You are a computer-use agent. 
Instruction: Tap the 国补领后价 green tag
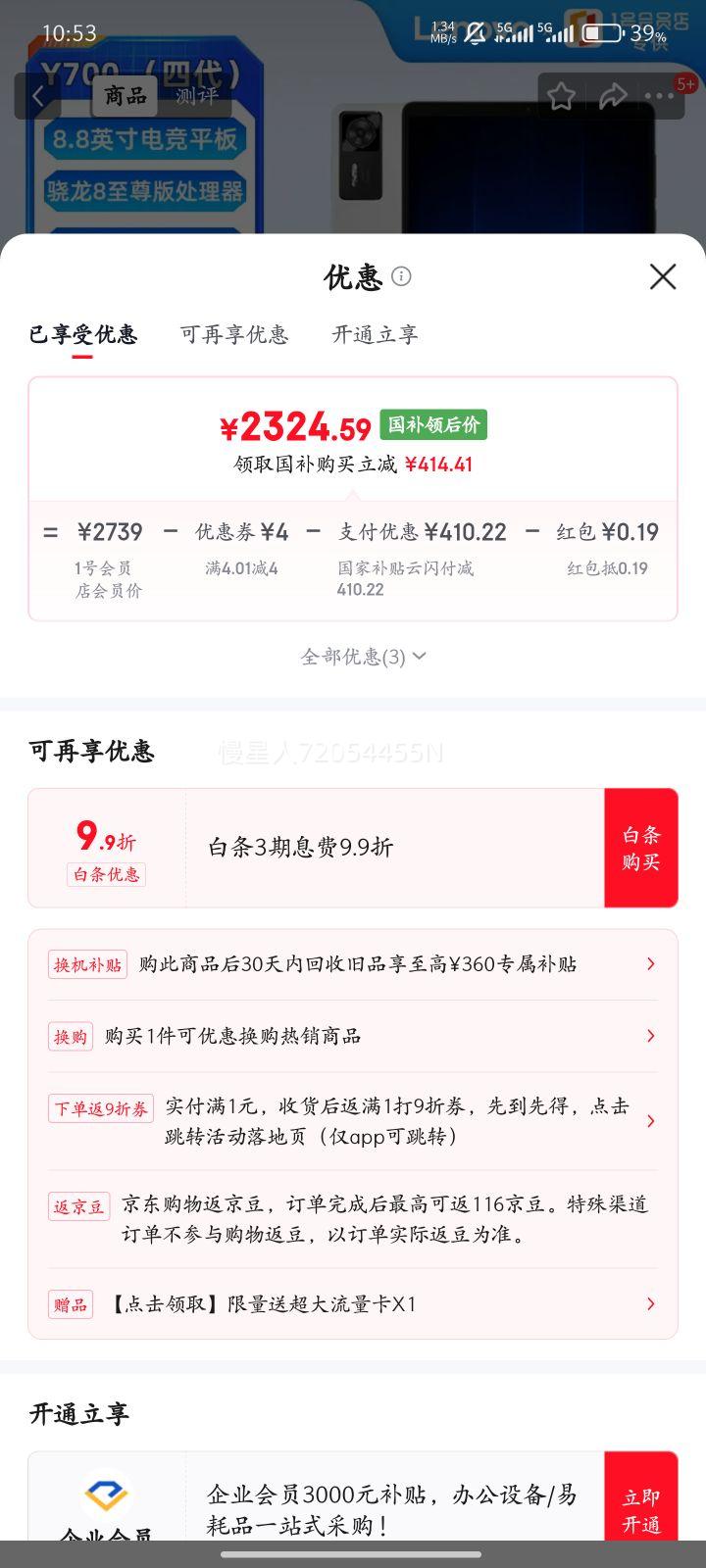pos(433,423)
